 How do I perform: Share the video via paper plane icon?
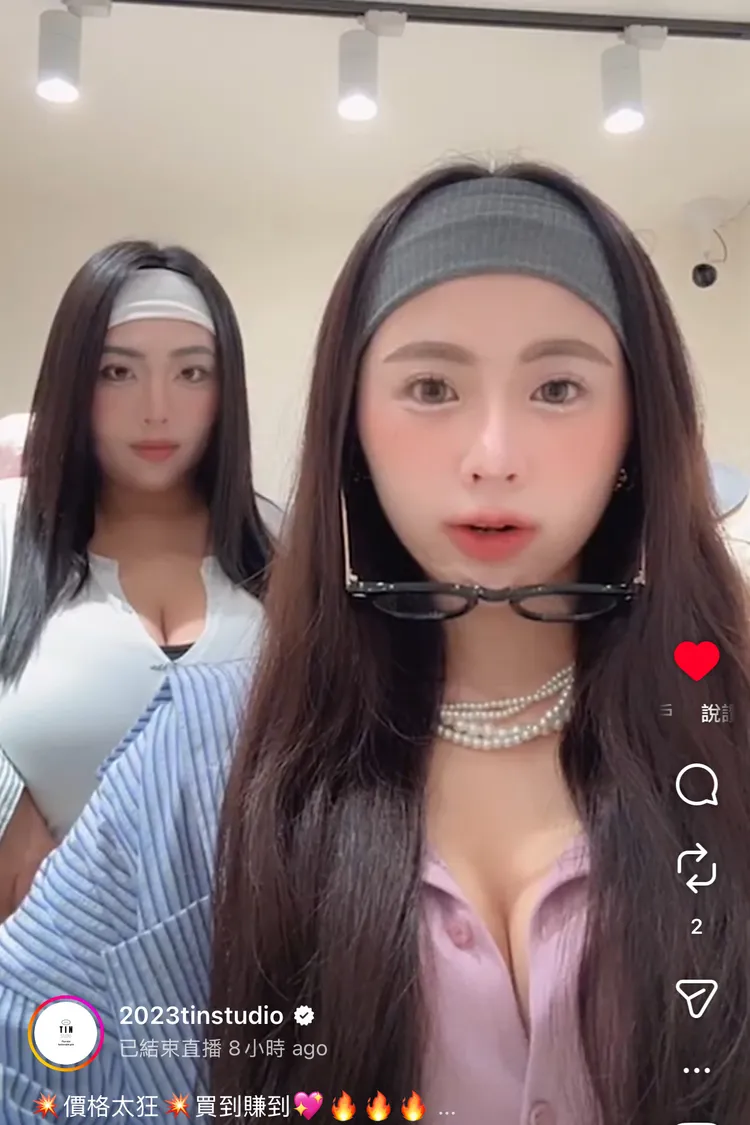pyautogui.click(x=696, y=997)
